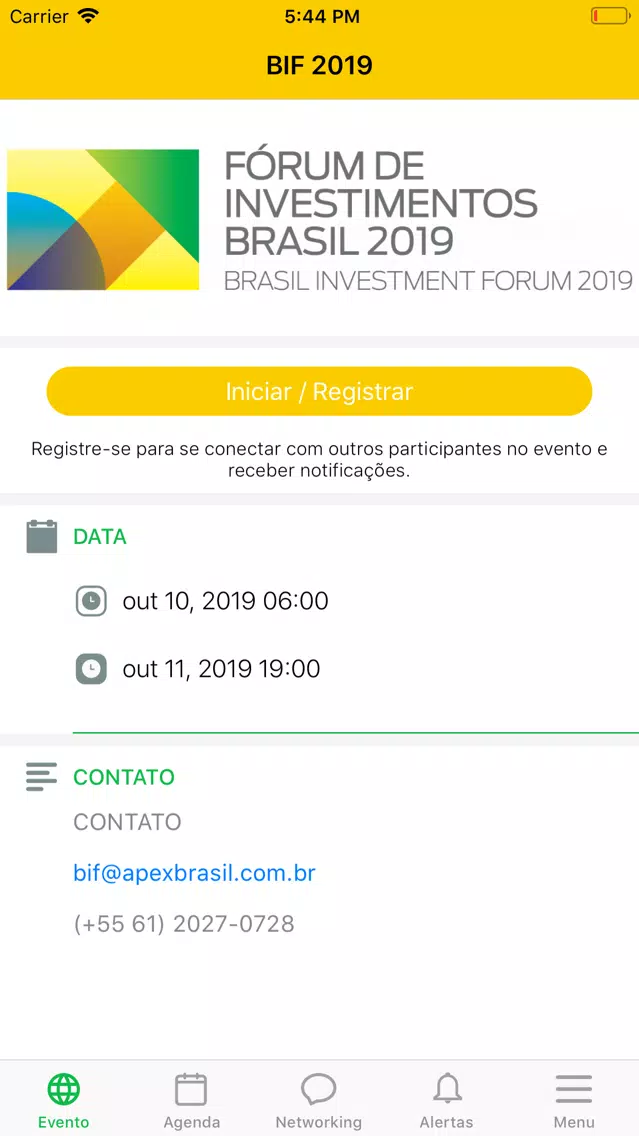The height and width of the screenshot is (1136, 639).
Task: Tap the Iniciar / Registrar button
Action: (x=320, y=391)
